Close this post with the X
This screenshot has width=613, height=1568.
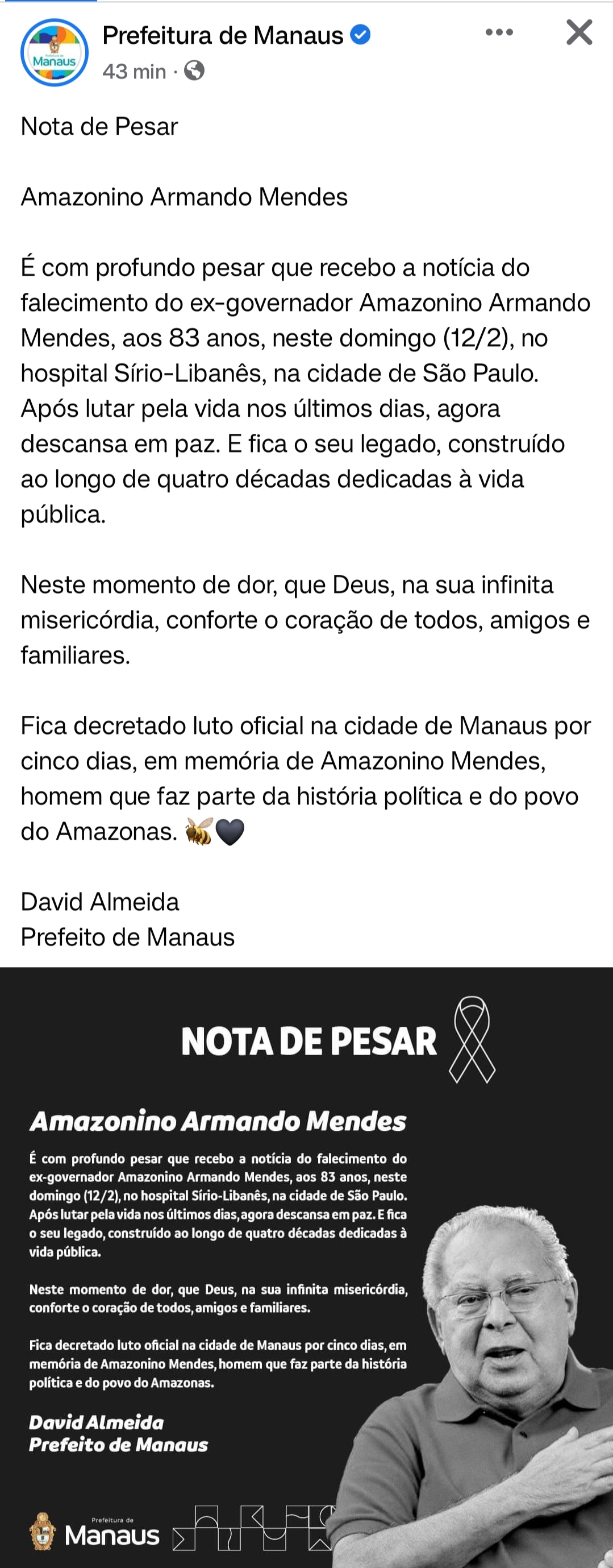[x=579, y=32]
